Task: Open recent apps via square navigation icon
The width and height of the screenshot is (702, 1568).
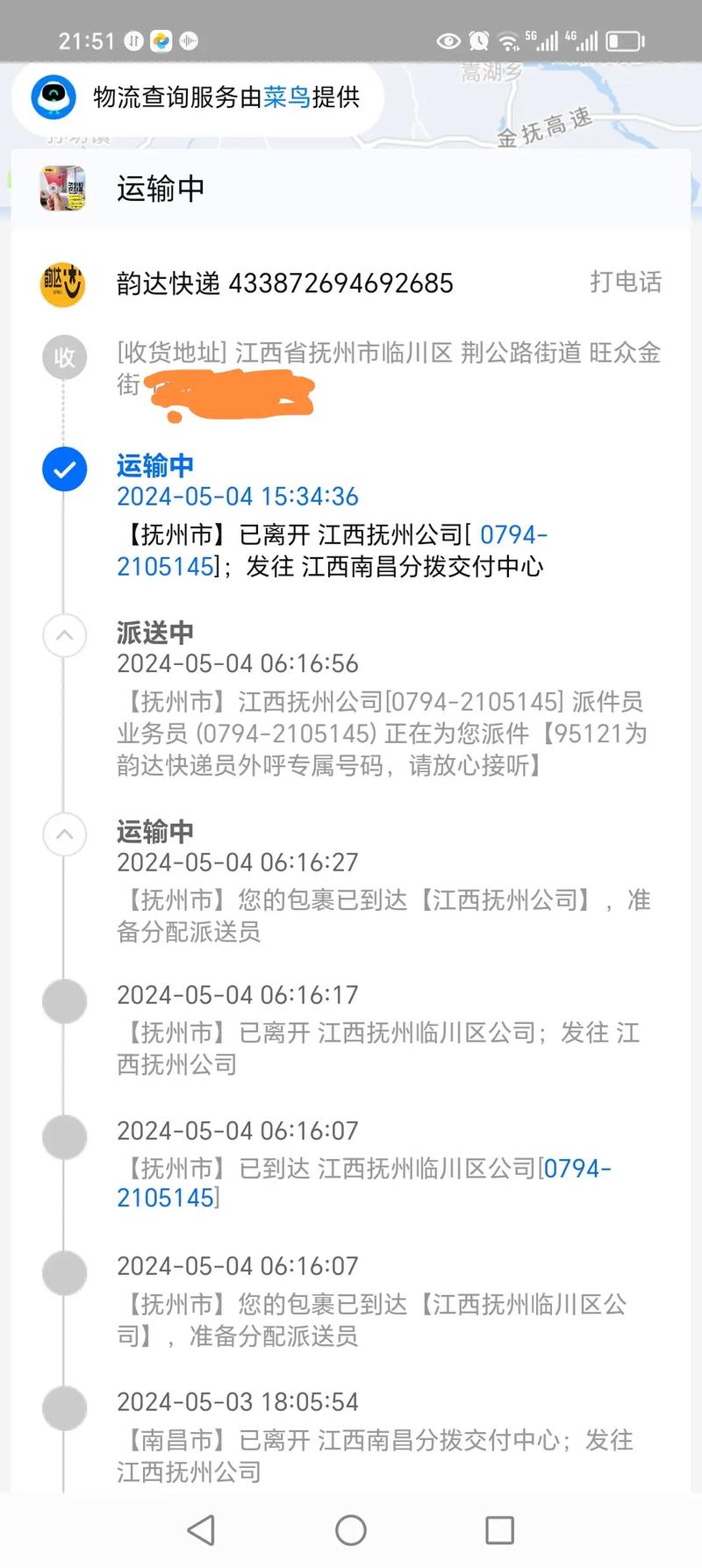Action: click(x=499, y=1529)
